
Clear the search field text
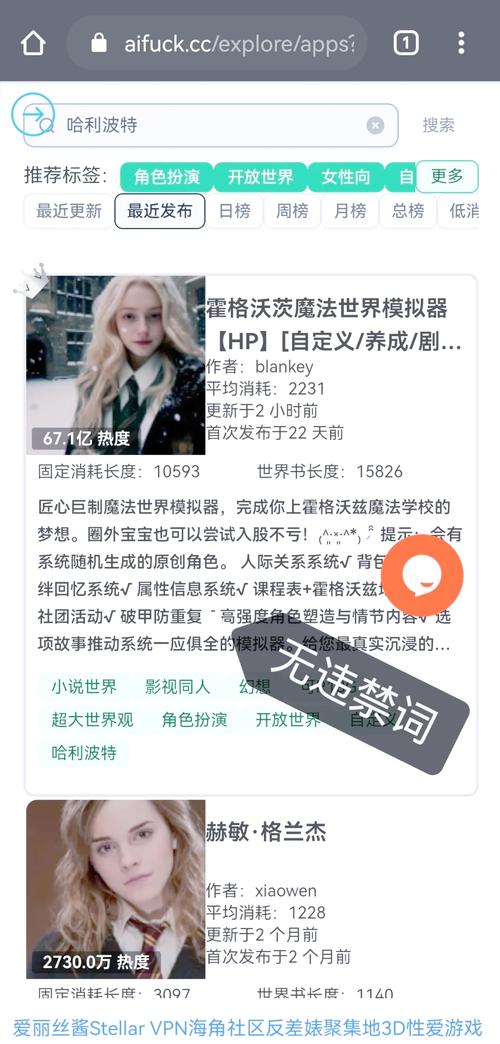click(375, 125)
